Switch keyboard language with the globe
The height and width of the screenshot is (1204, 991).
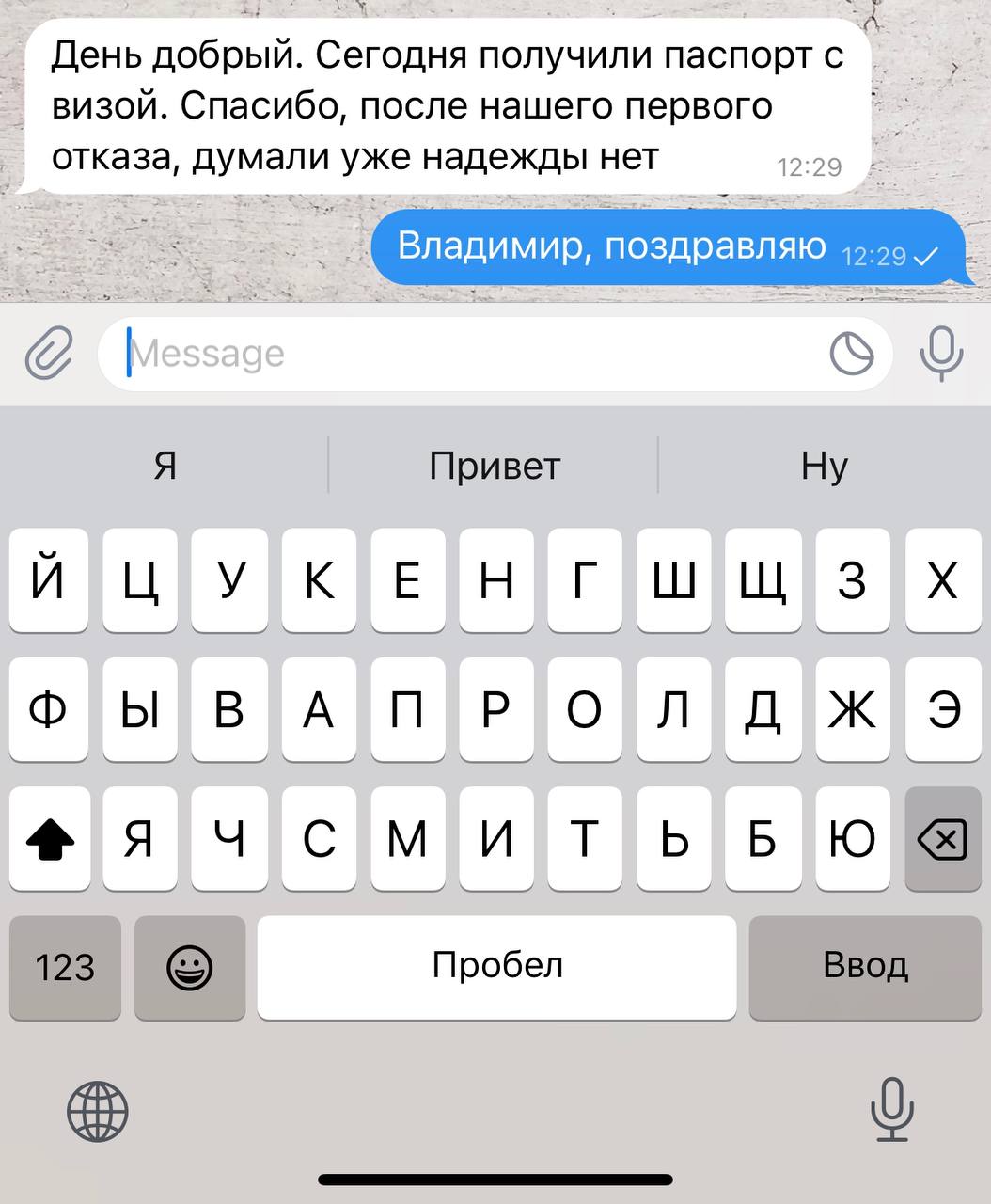tap(98, 1111)
